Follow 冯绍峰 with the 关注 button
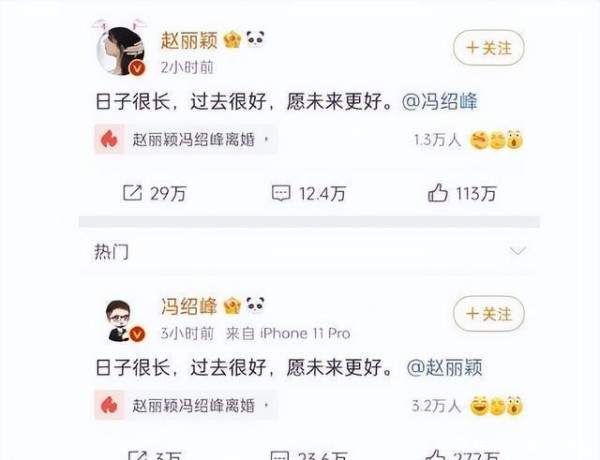Viewport: 600px width, 460px height. pyautogui.click(x=488, y=313)
